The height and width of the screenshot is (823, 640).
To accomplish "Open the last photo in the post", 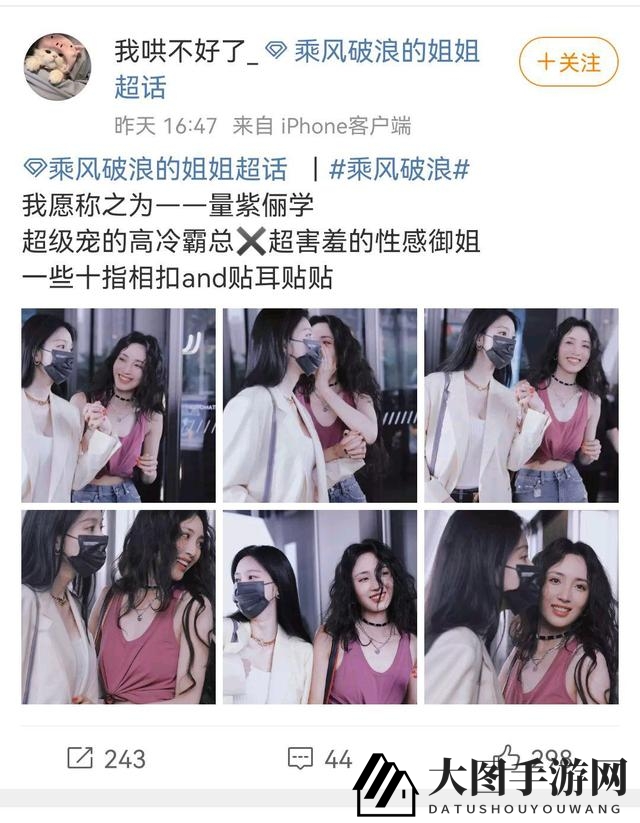I will pyautogui.click(x=521, y=607).
